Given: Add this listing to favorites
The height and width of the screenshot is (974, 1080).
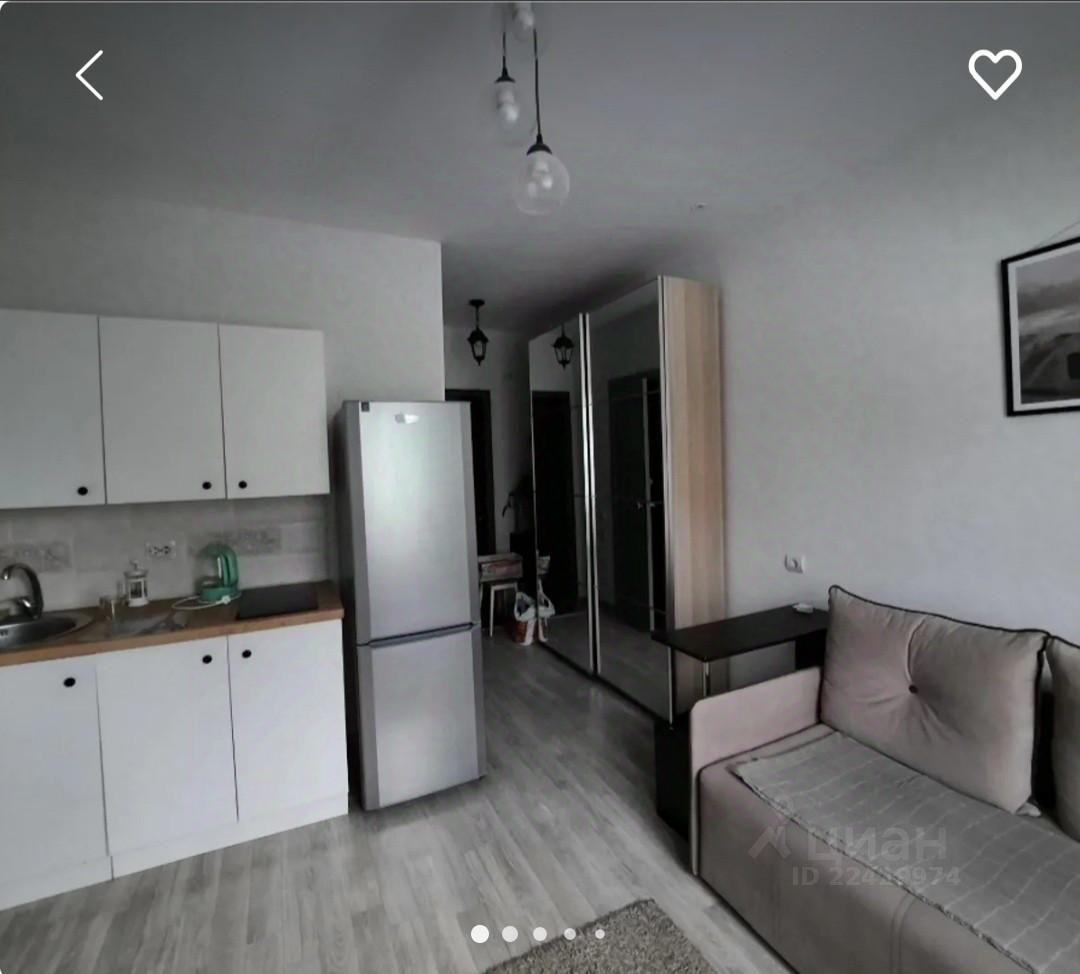Looking at the screenshot, I should (995, 74).
